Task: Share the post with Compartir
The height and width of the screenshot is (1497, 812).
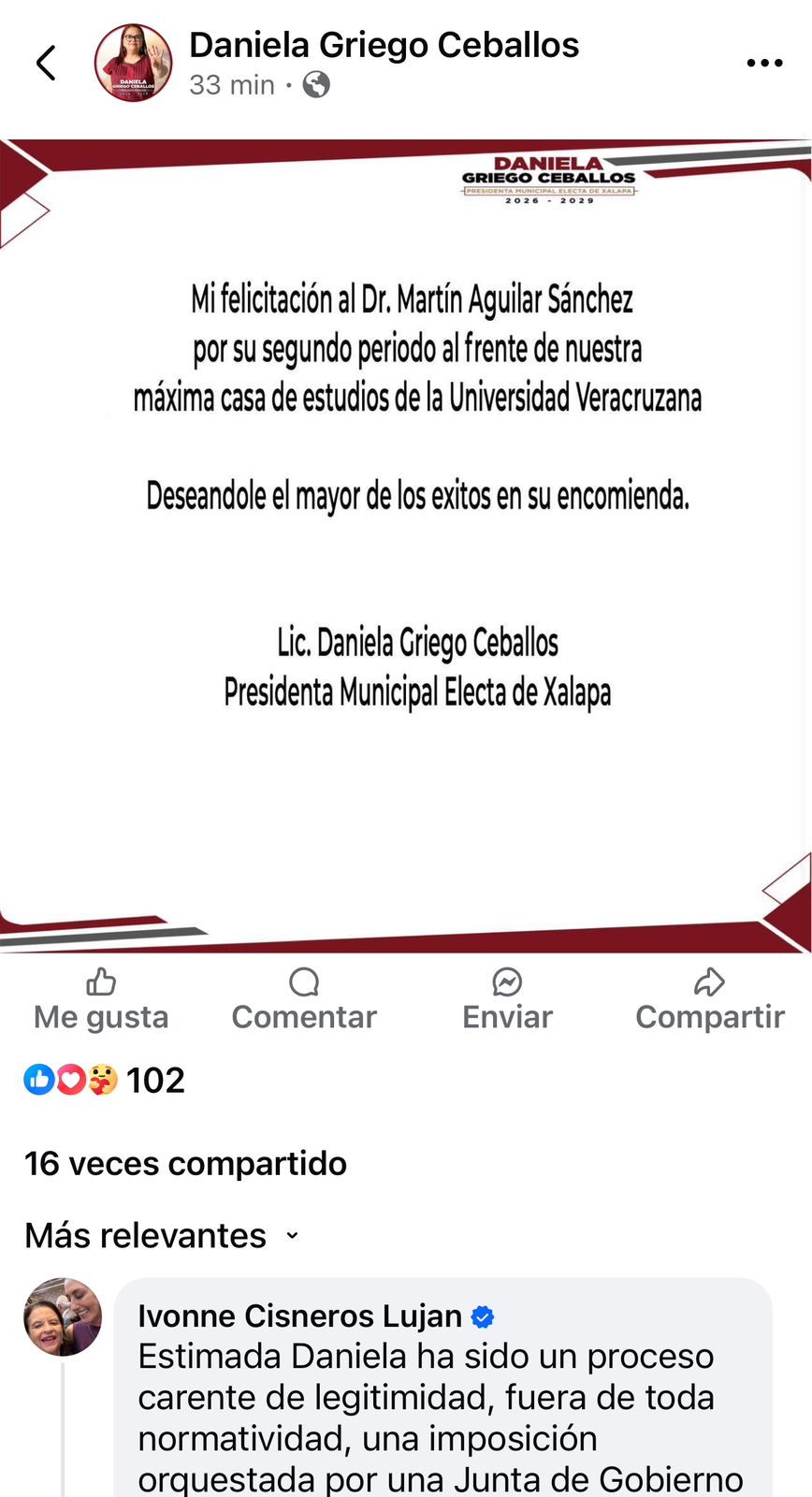Action: (x=710, y=1000)
